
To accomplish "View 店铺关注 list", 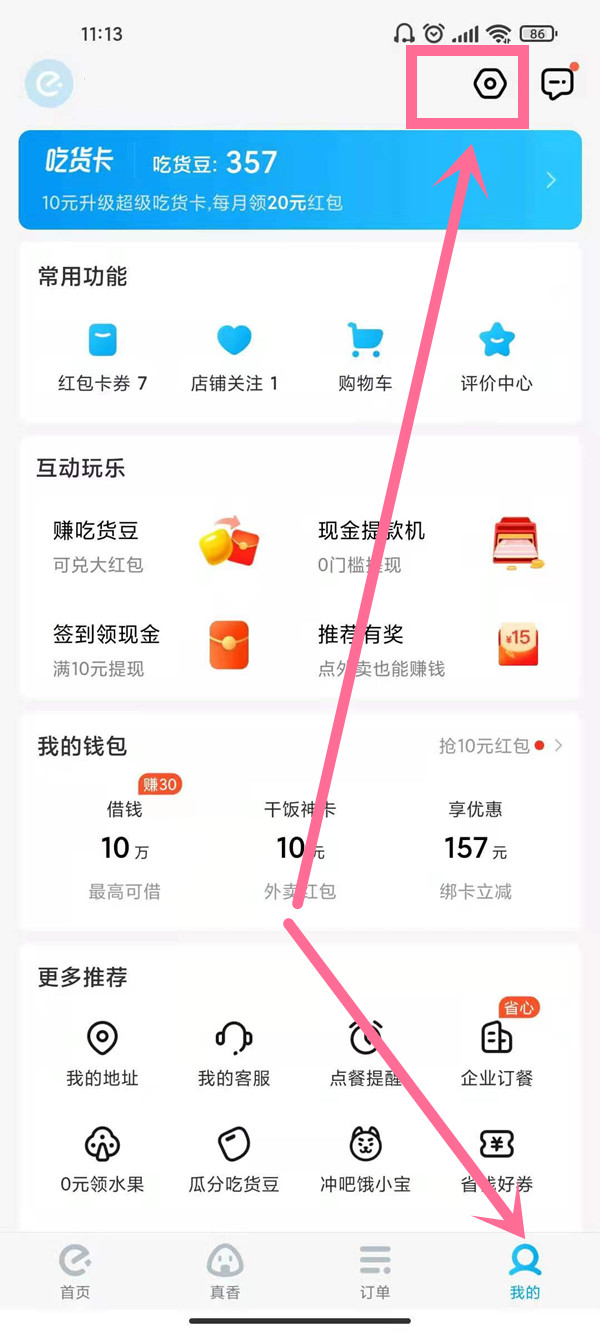I will [234, 356].
